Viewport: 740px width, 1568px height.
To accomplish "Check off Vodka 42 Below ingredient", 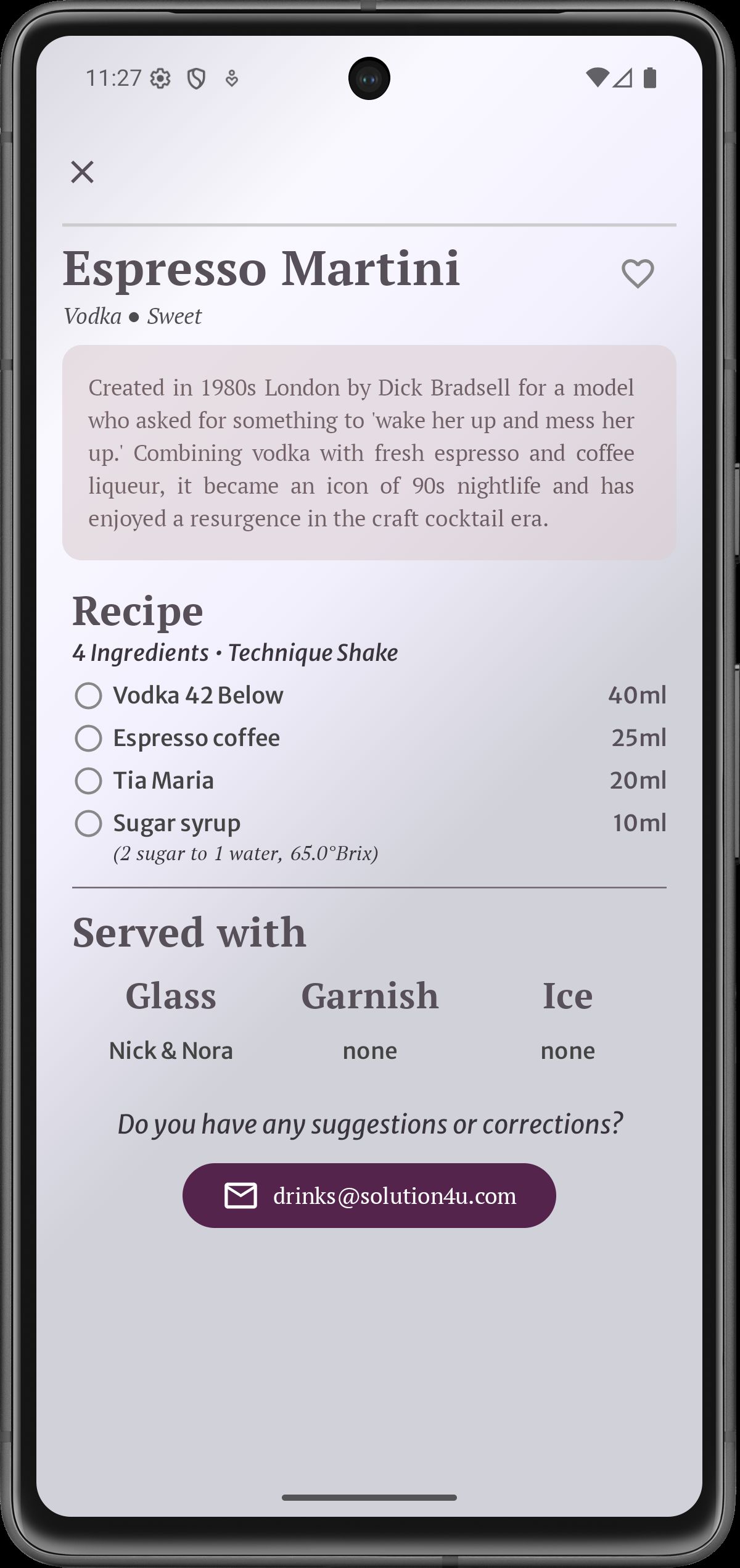I will pyautogui.click(x=88, y=695).
